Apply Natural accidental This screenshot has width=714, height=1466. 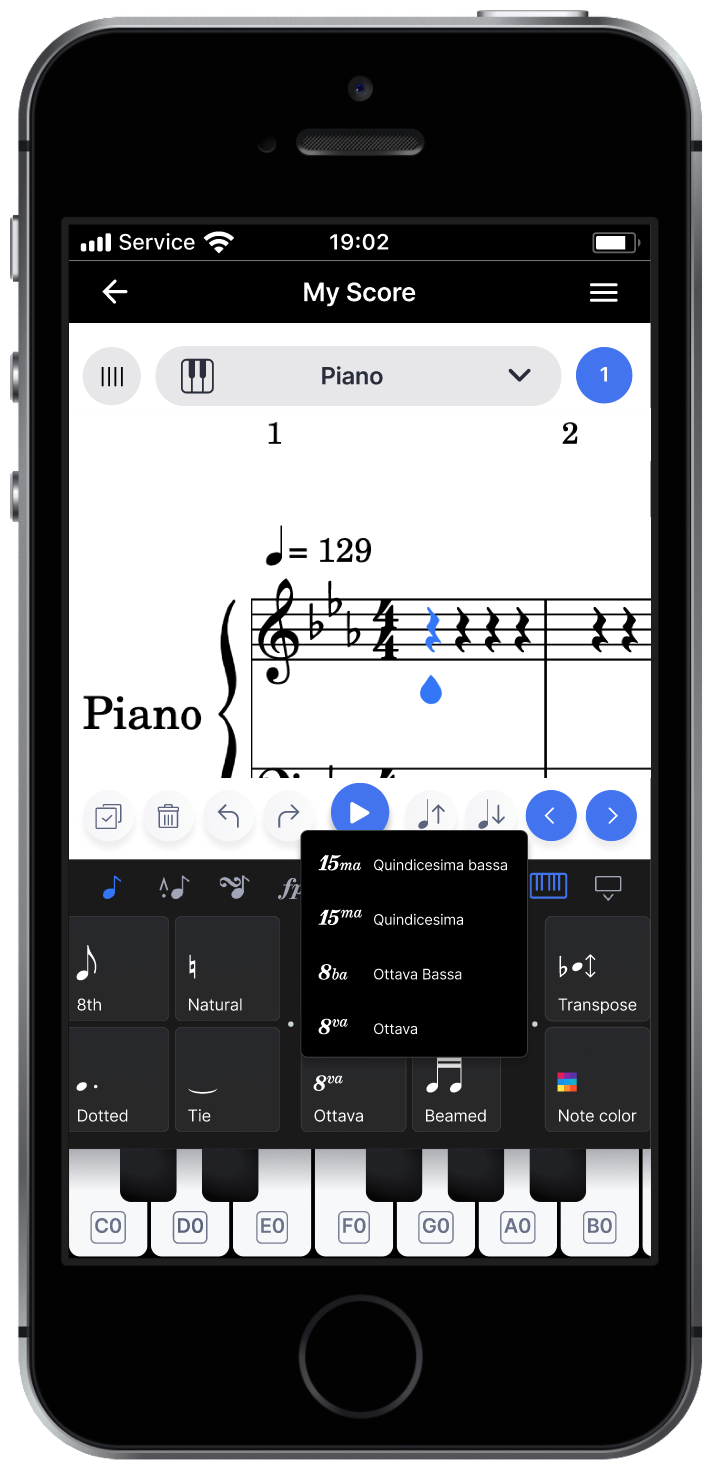[x=227, y=968]
